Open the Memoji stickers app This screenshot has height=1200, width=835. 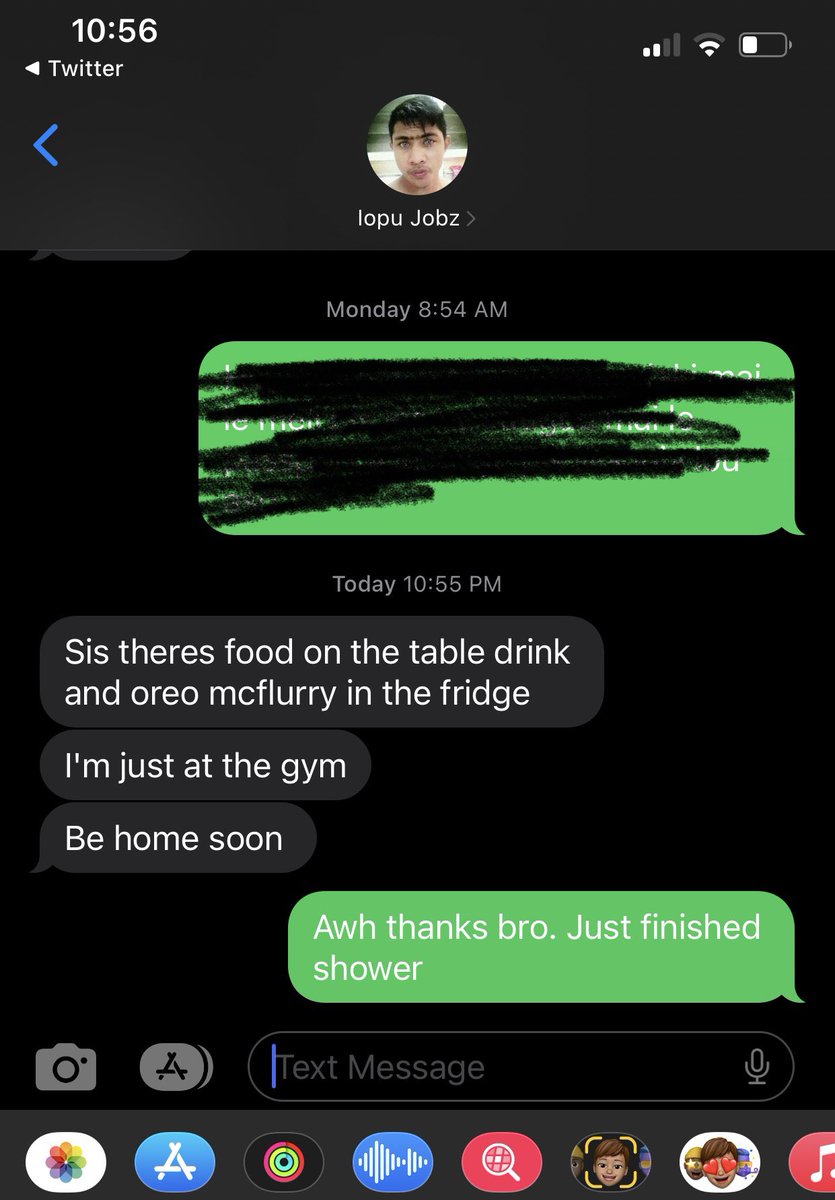pos(720,1161)
